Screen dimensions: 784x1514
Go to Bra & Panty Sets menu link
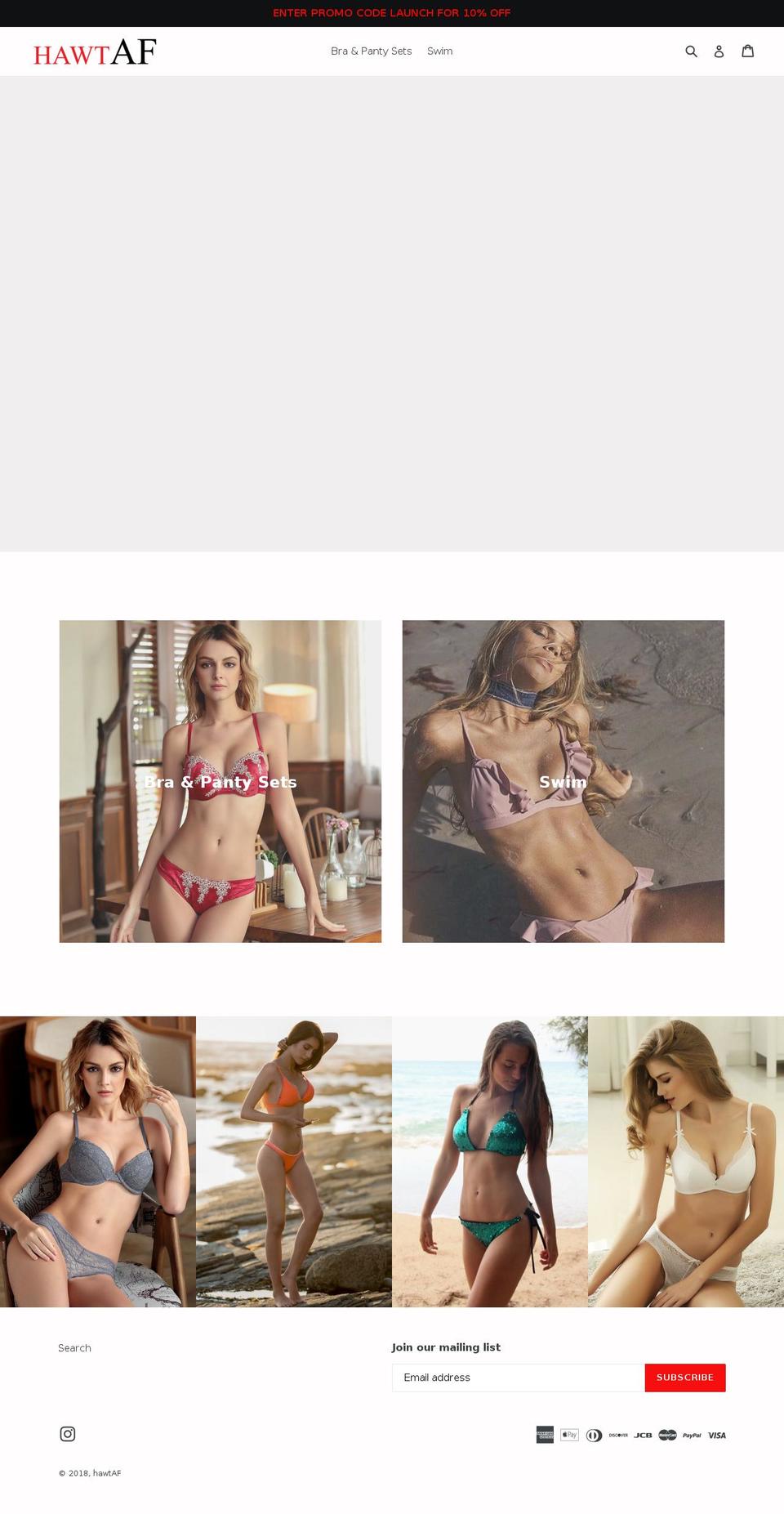coord(371,51)
